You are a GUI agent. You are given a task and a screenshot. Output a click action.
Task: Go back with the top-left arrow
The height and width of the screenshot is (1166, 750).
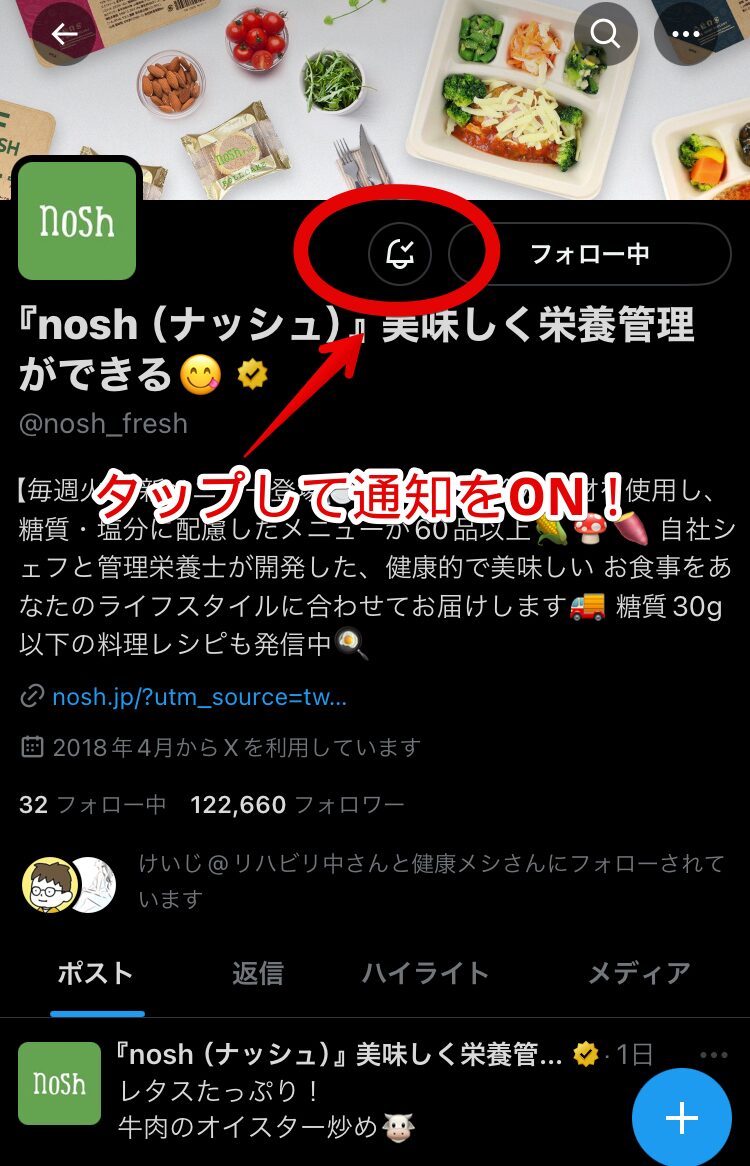(x=65, y=34)
